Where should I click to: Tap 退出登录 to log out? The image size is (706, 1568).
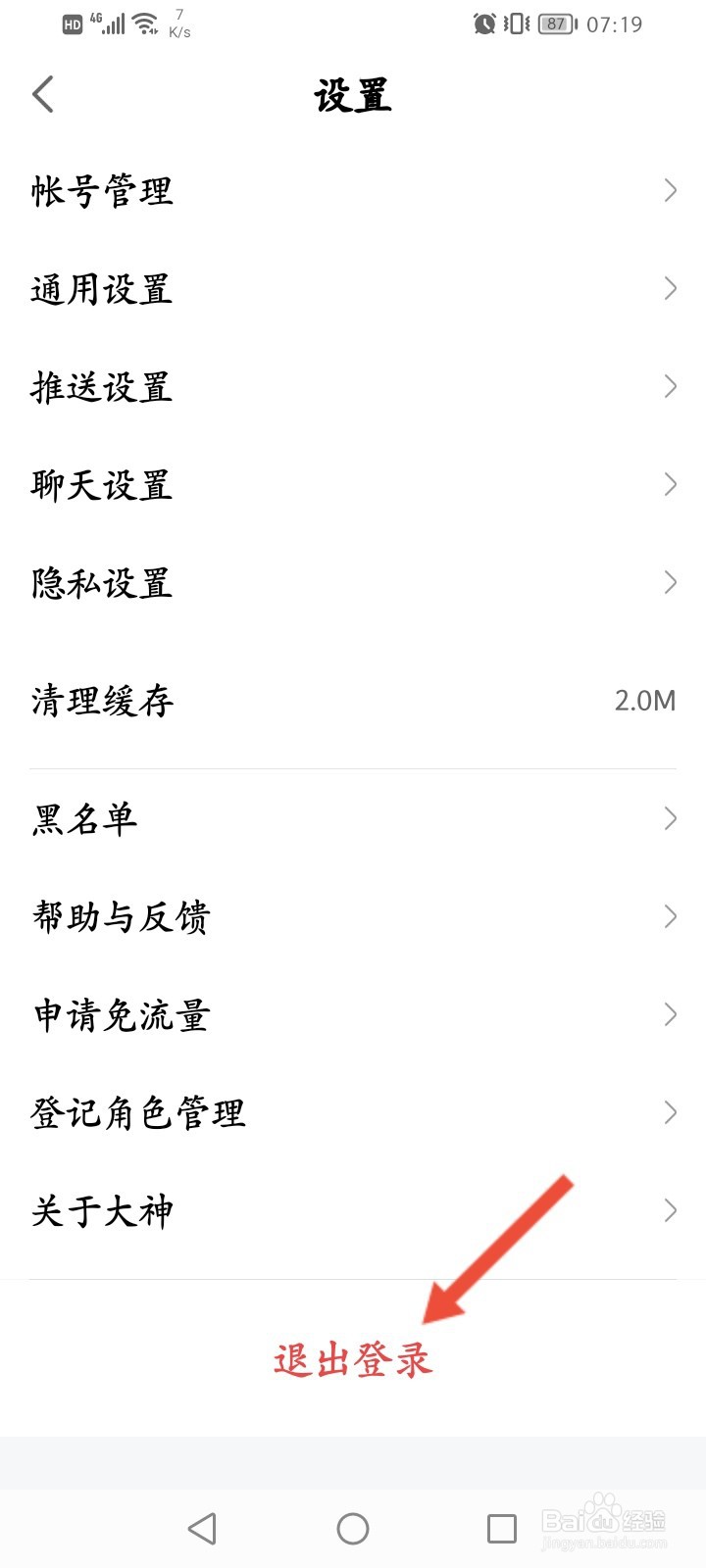(x=353, y=1360)
